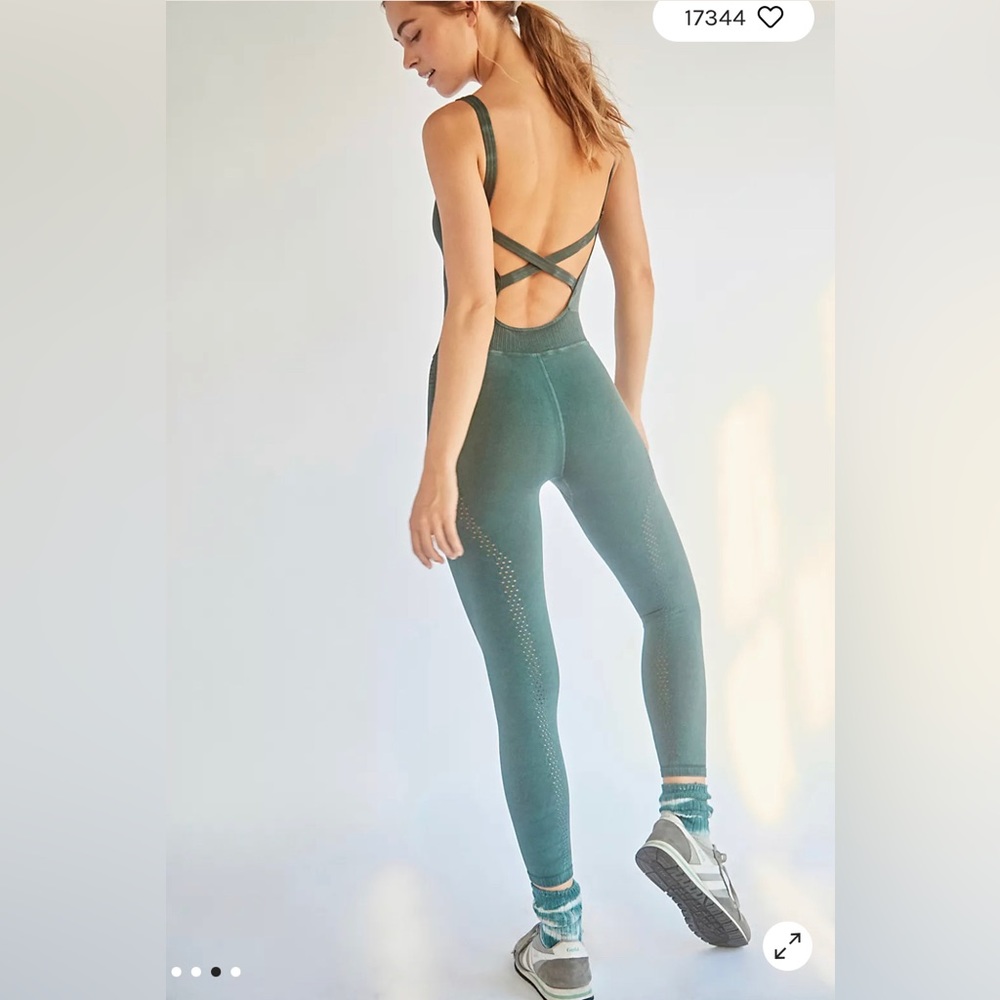Jump to the first photo dot
The width and height of the screenshot is (1000, 1000).
click(x=176, y=971)
